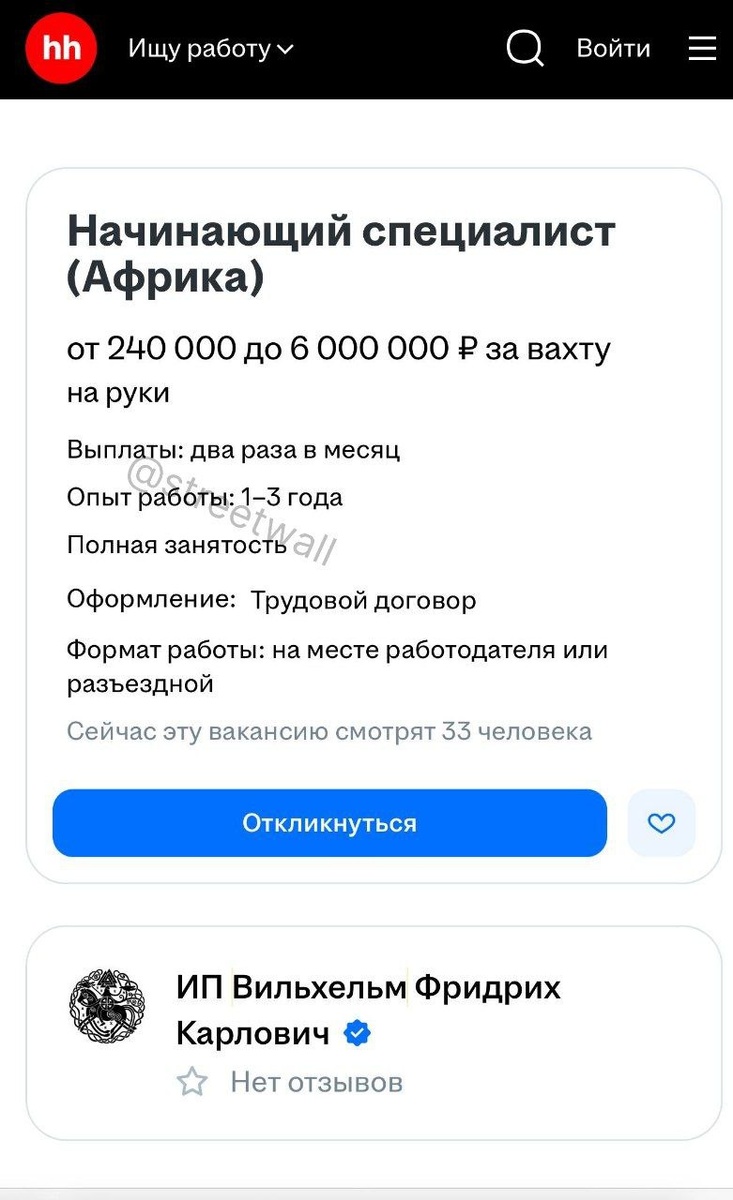Open the hh home logo
Image resolution: width=733 pixels, height=1200 pixels.
click(x=61, y=48)
